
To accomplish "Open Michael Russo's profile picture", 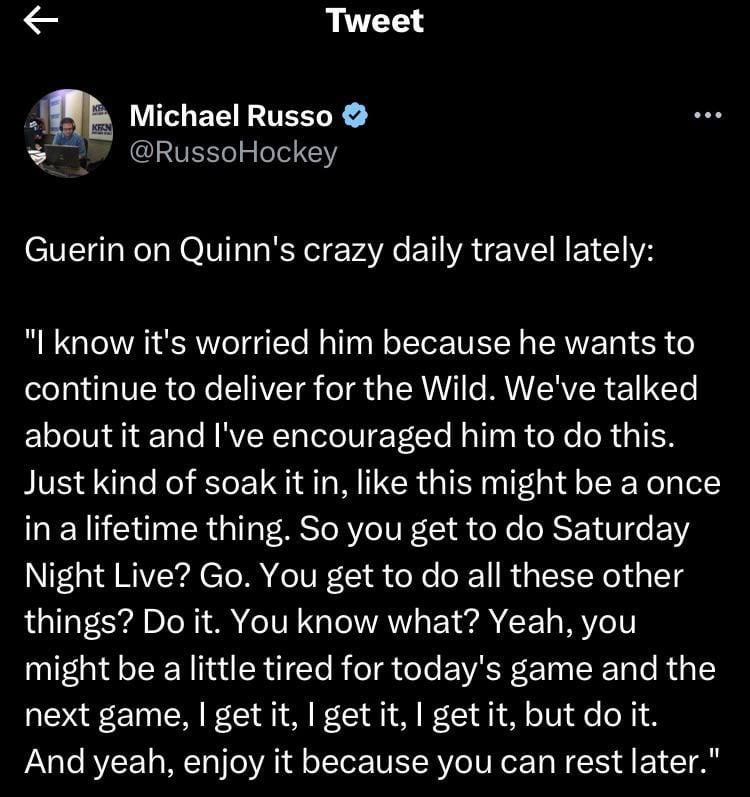I will 69,133.
